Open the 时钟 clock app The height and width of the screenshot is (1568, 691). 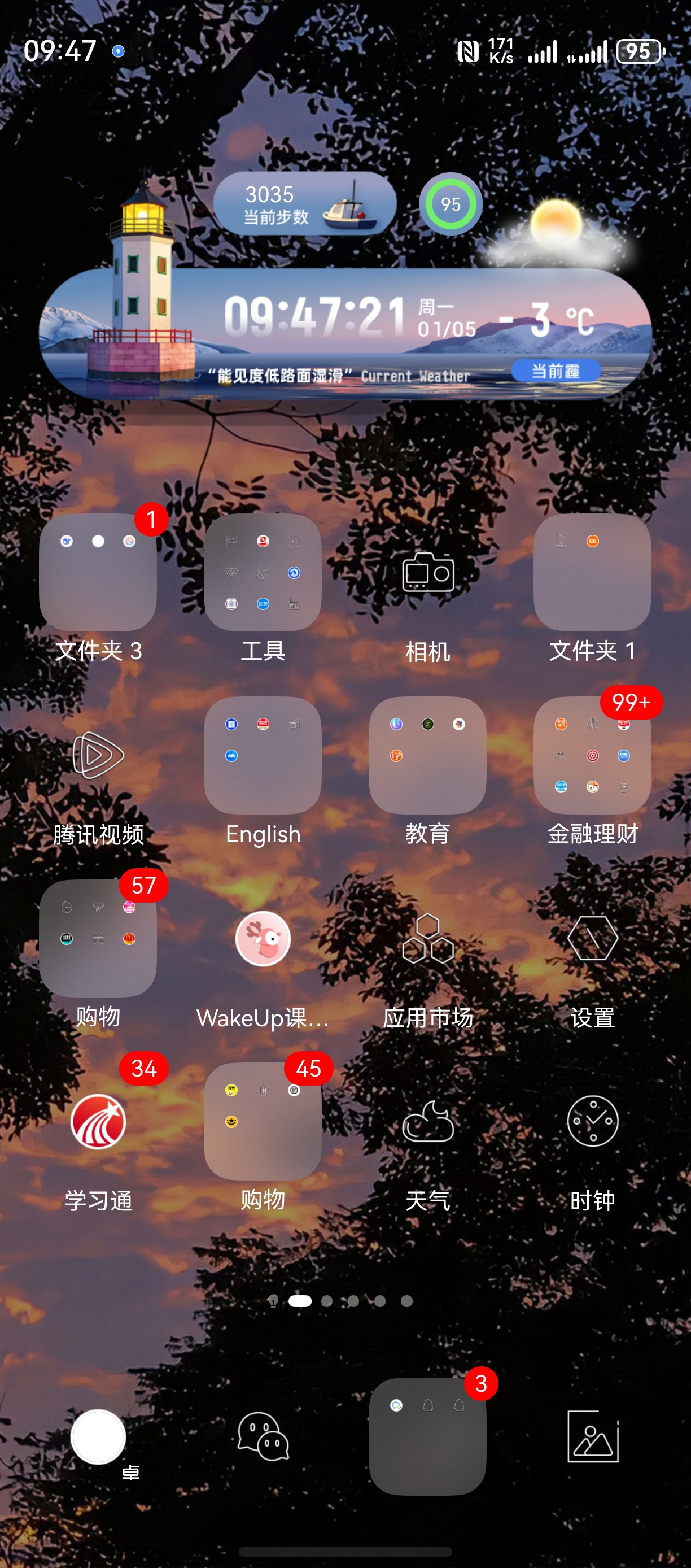click(592, 1121)
